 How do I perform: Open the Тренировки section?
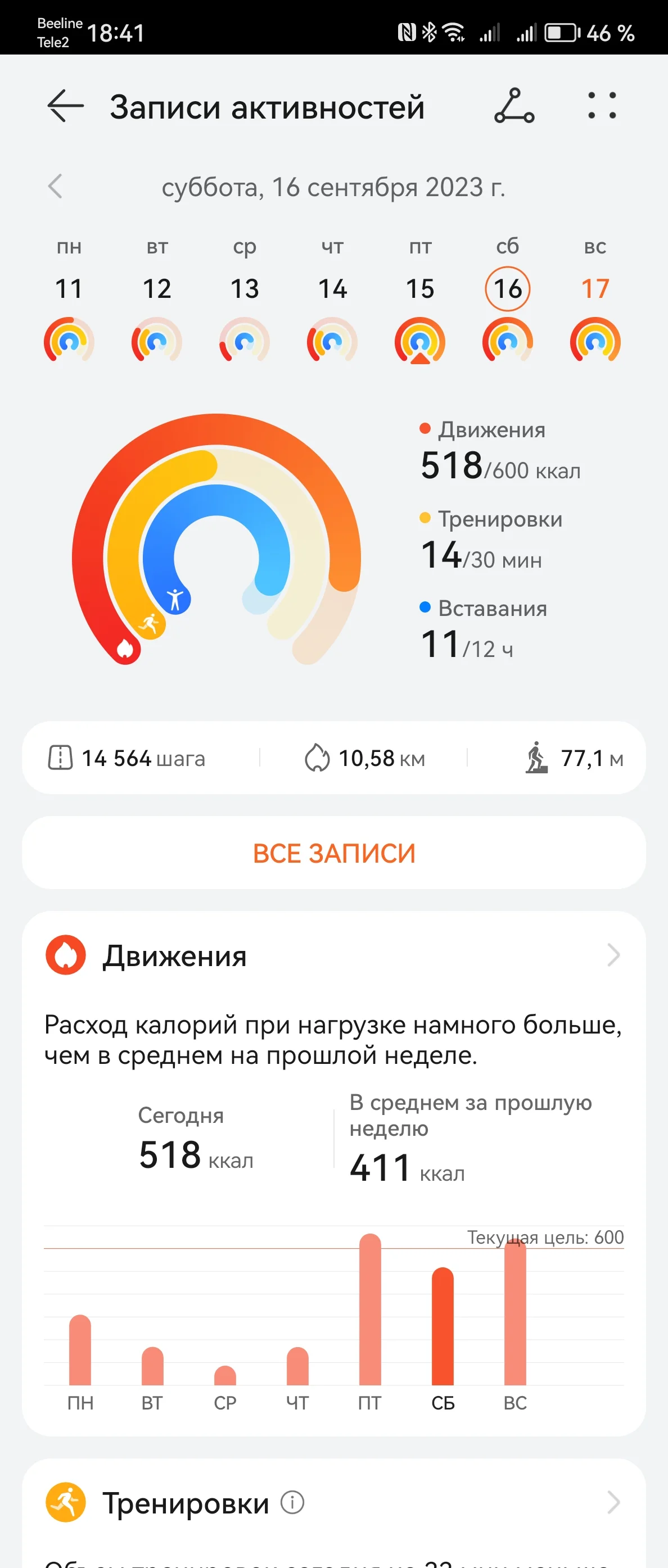coord(333,1502)
